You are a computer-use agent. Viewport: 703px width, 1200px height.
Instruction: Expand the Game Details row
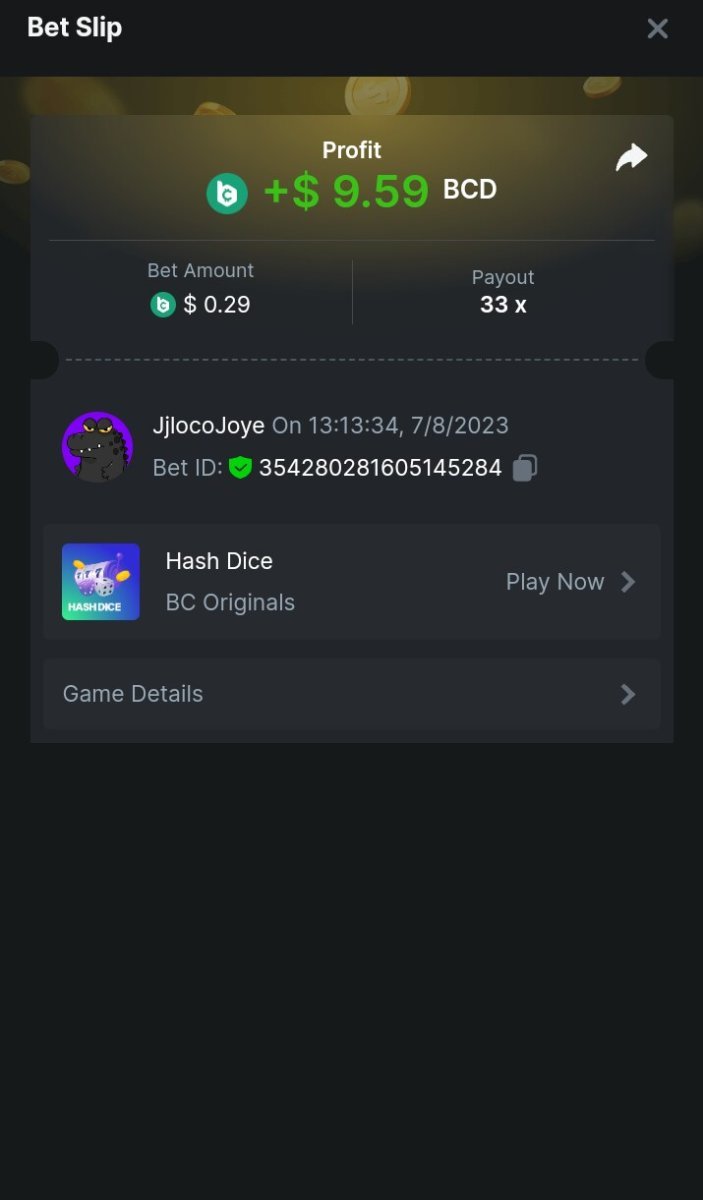[351, 694]
